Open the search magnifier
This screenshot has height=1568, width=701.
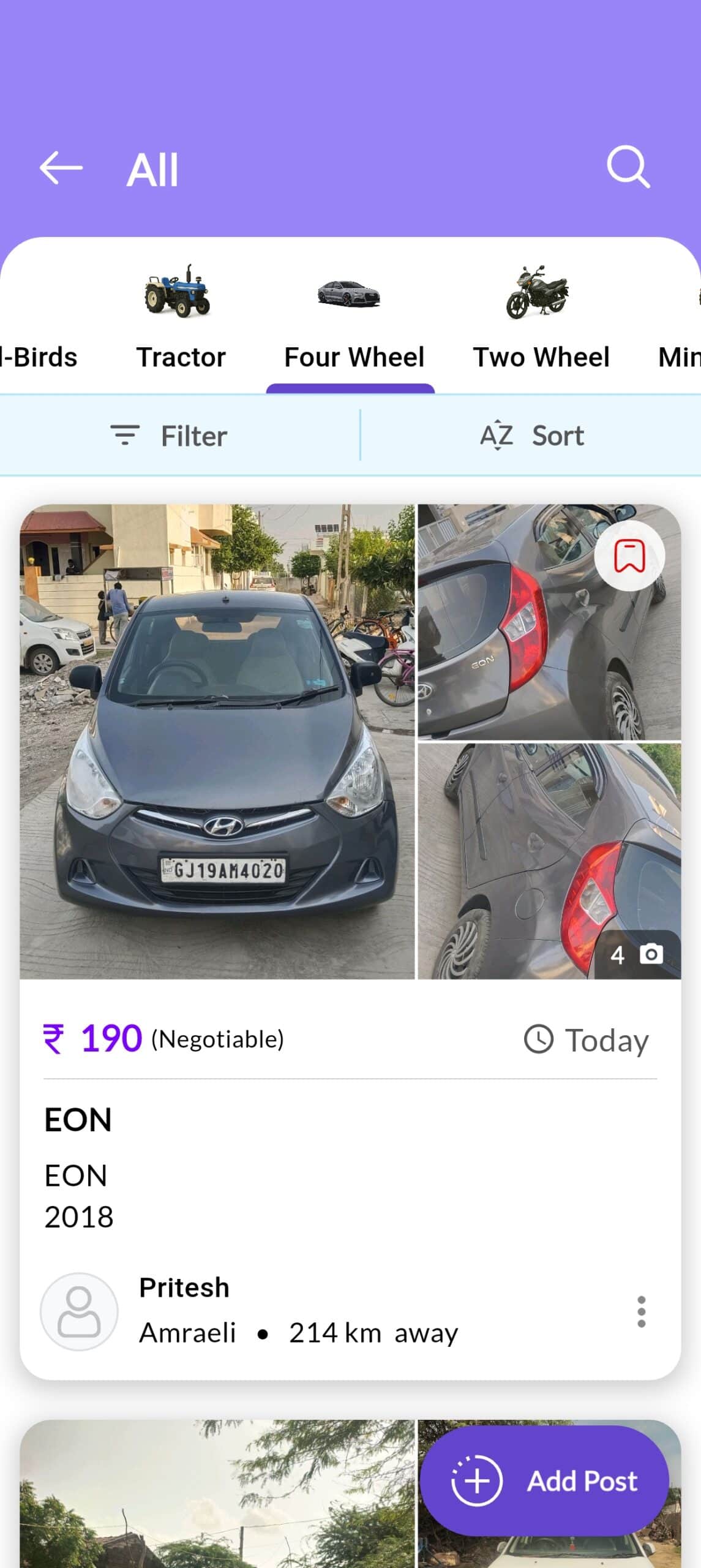[628, 167]
